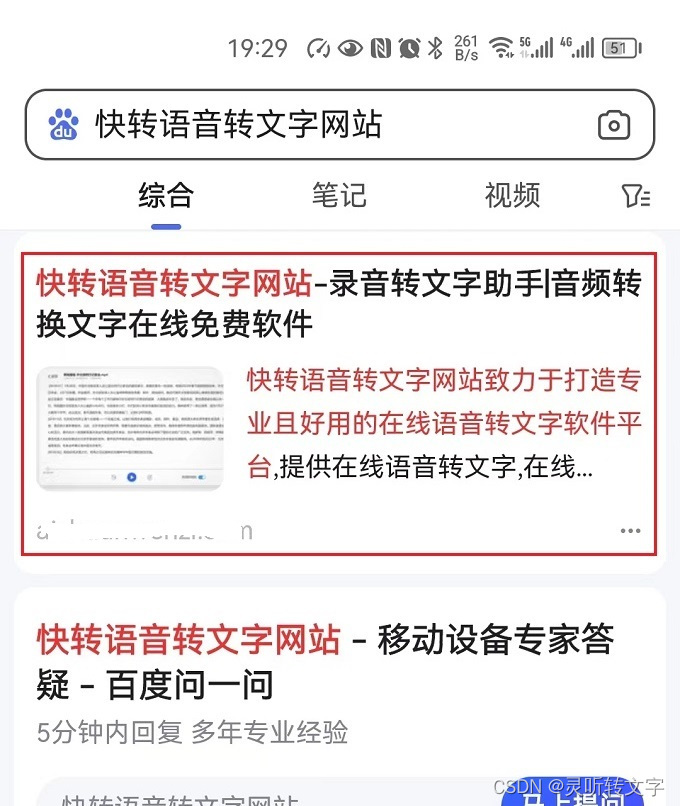
Task: Open the 移动设备专家答疑 百度问一问 result
Action: (x=325, y=662)
